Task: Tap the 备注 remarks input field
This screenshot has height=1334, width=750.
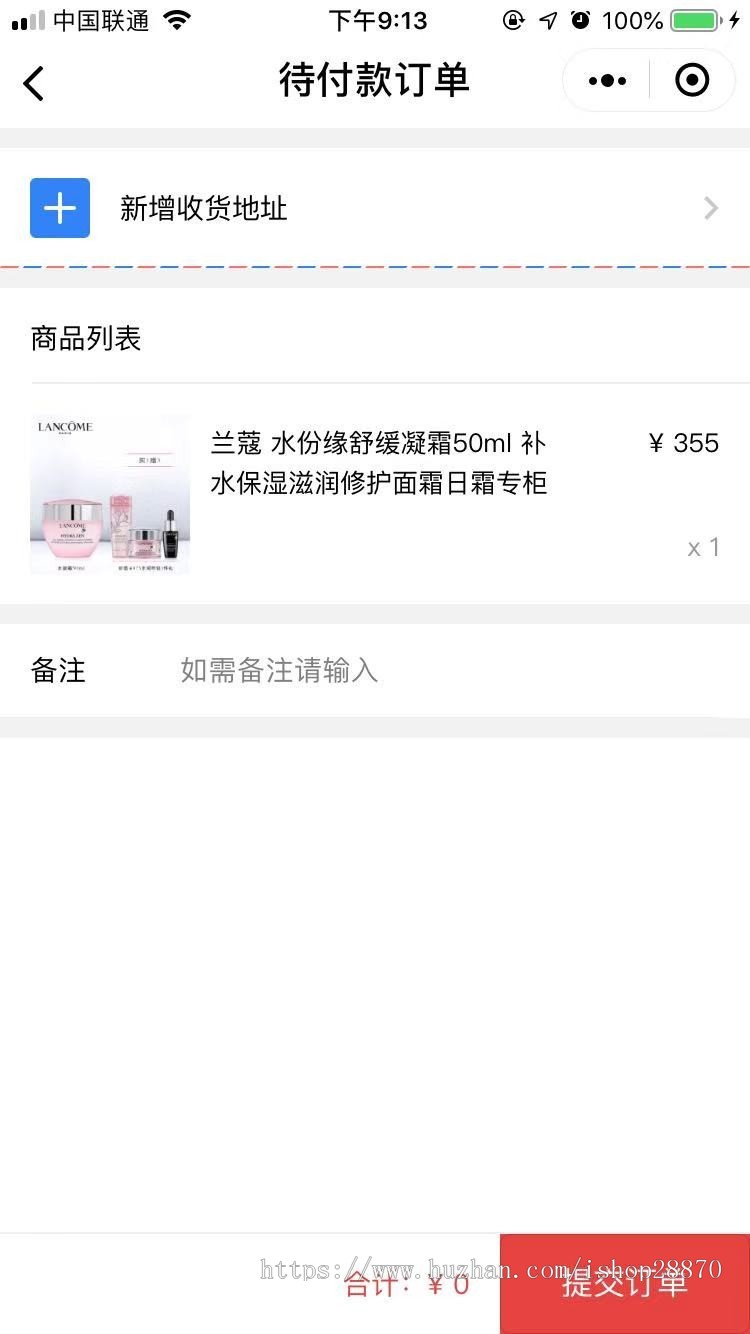Action: coord(278,670)
